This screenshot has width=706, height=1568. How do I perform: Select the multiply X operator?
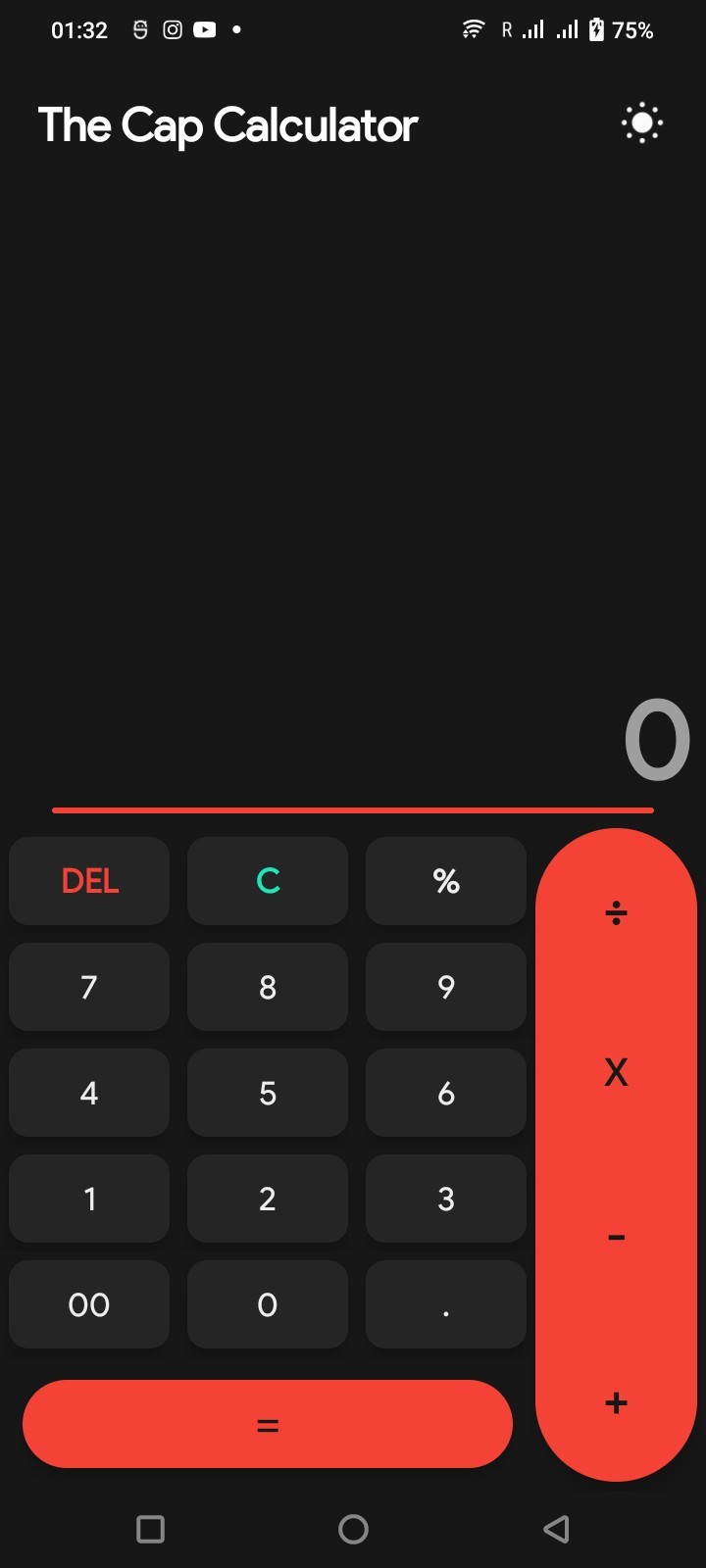pos(616,1072)
